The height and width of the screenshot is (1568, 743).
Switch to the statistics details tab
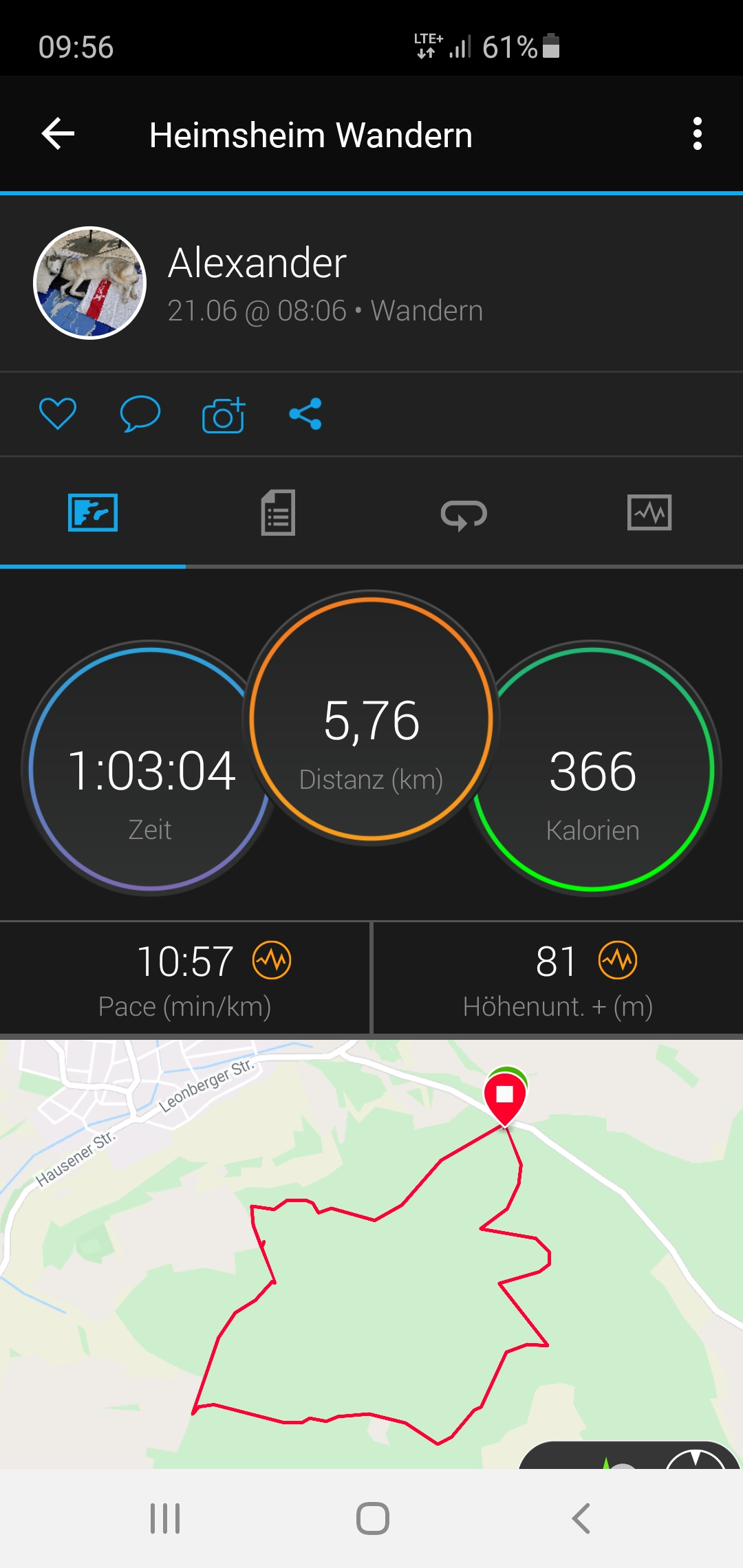pos(278,512)
